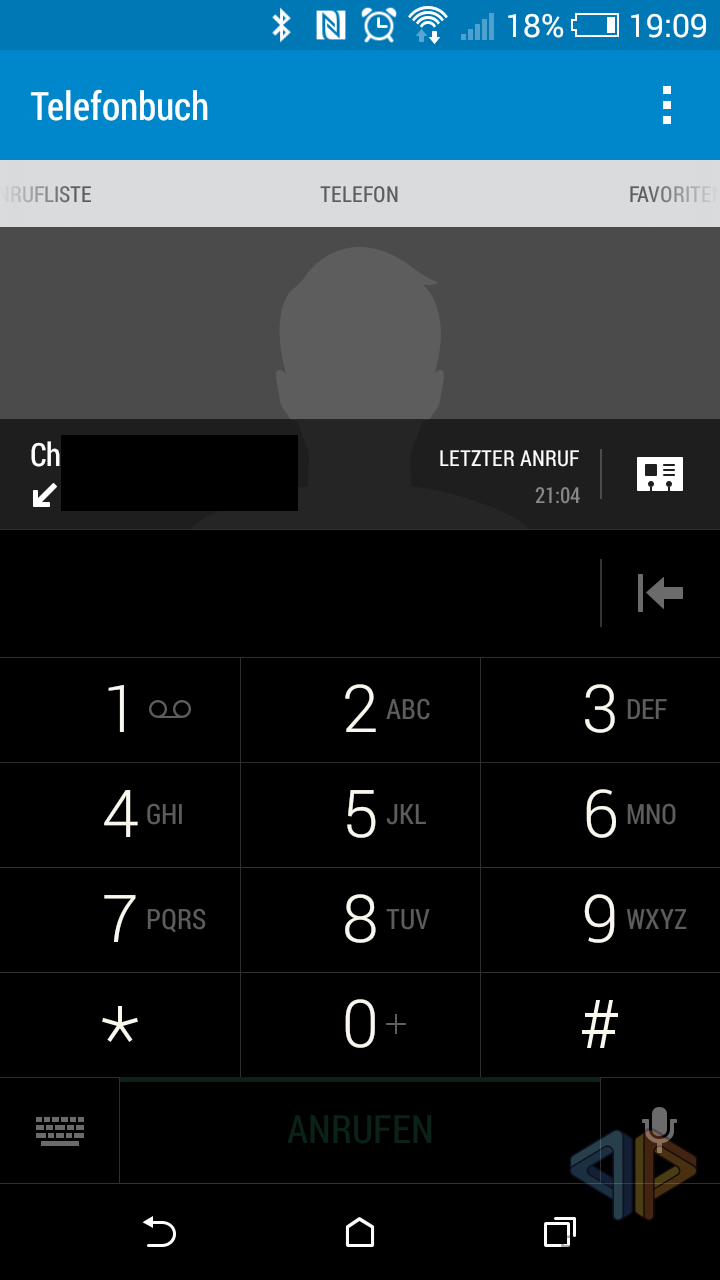Dial digit 9 WXYZ
This screenshot has height=1280, width=720.
pos(600,920)
